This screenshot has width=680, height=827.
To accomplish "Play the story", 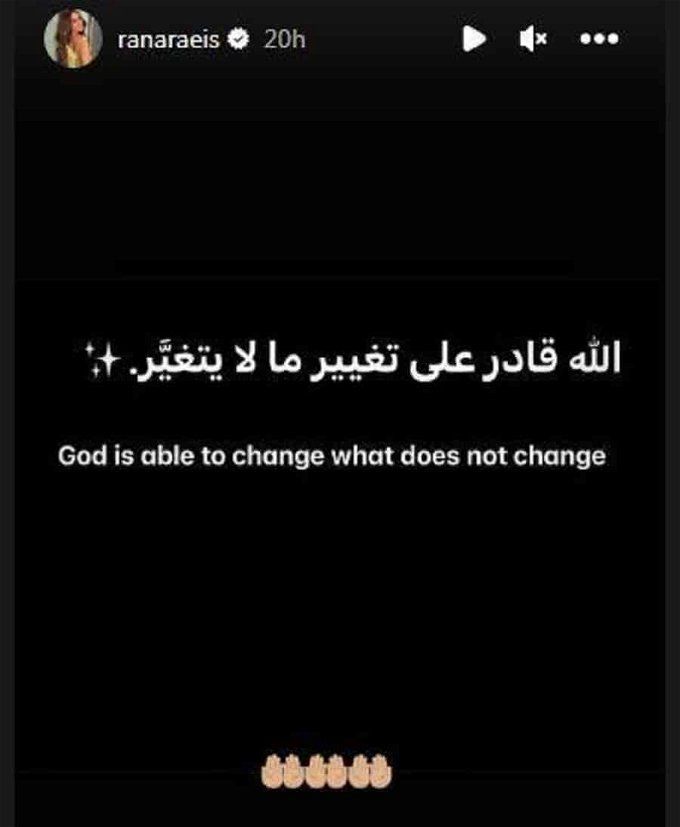I will [x=474, y=39].
